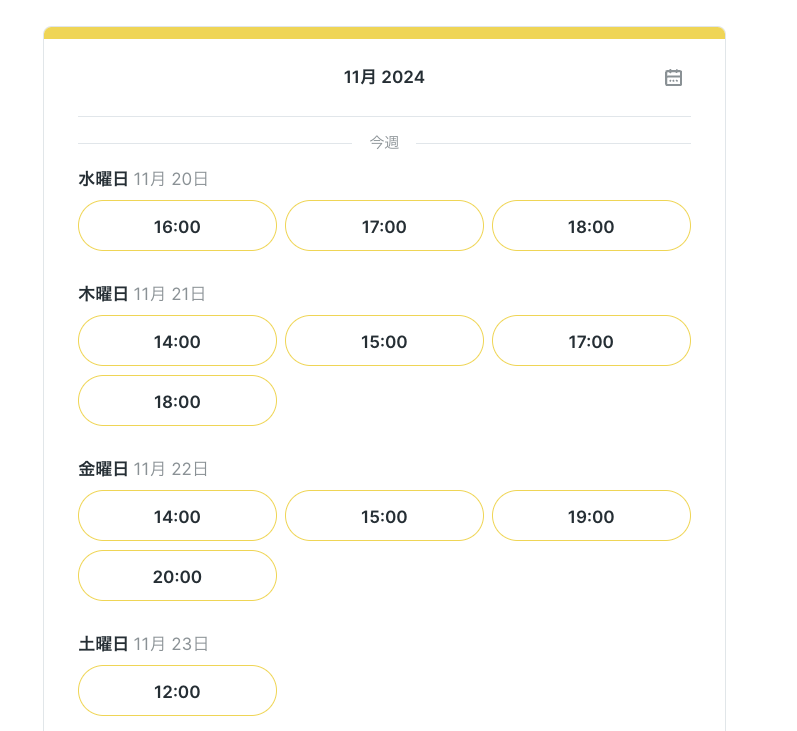Tap 17:00 under 木曜日 11月 21日
The height and width of the screenshot is (731, 797).
click(591, 341)
